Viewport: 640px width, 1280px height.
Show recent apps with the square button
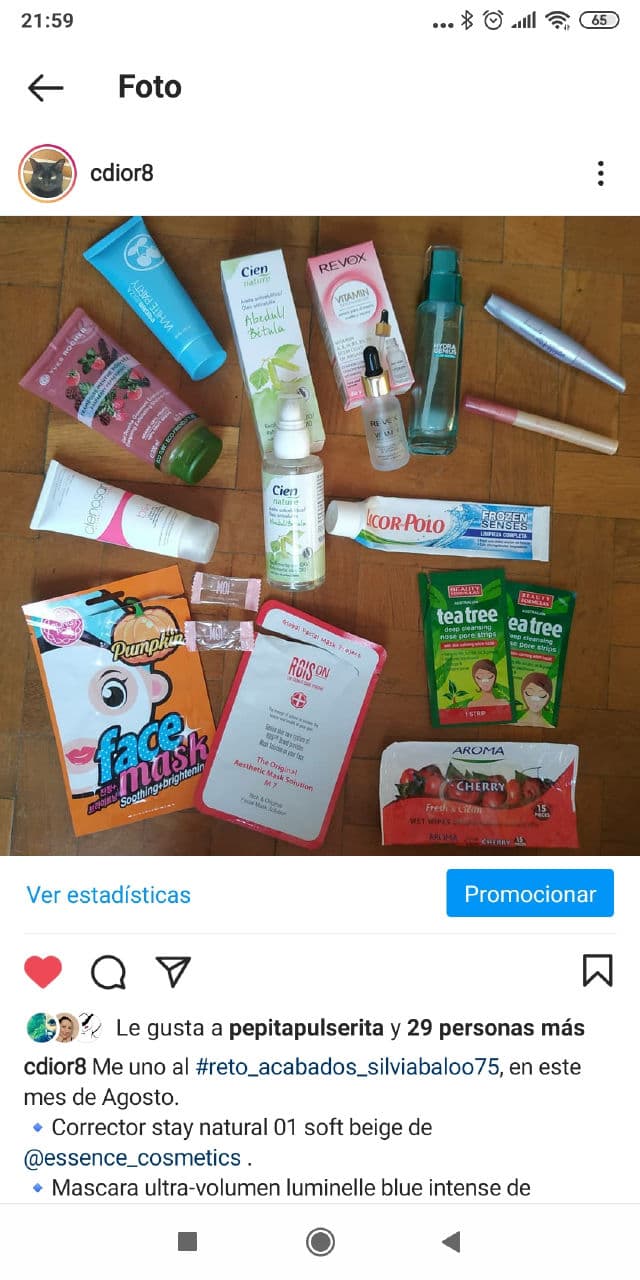coord(187,1242)
